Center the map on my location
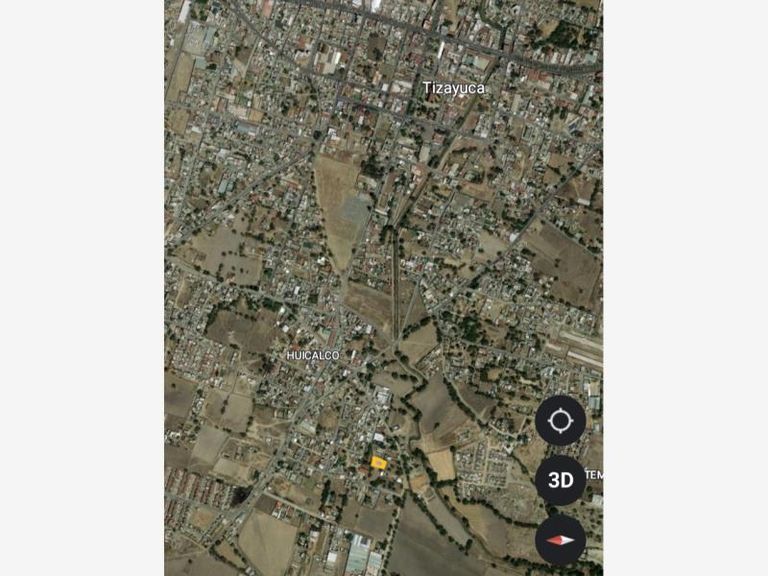The image size is (768, 576). pos(560,420)
